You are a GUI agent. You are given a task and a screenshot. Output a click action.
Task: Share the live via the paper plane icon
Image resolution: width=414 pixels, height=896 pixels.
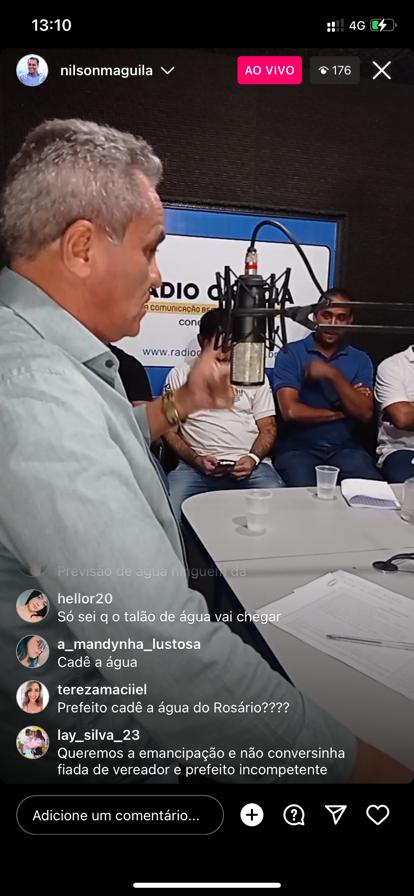point(336,815)
